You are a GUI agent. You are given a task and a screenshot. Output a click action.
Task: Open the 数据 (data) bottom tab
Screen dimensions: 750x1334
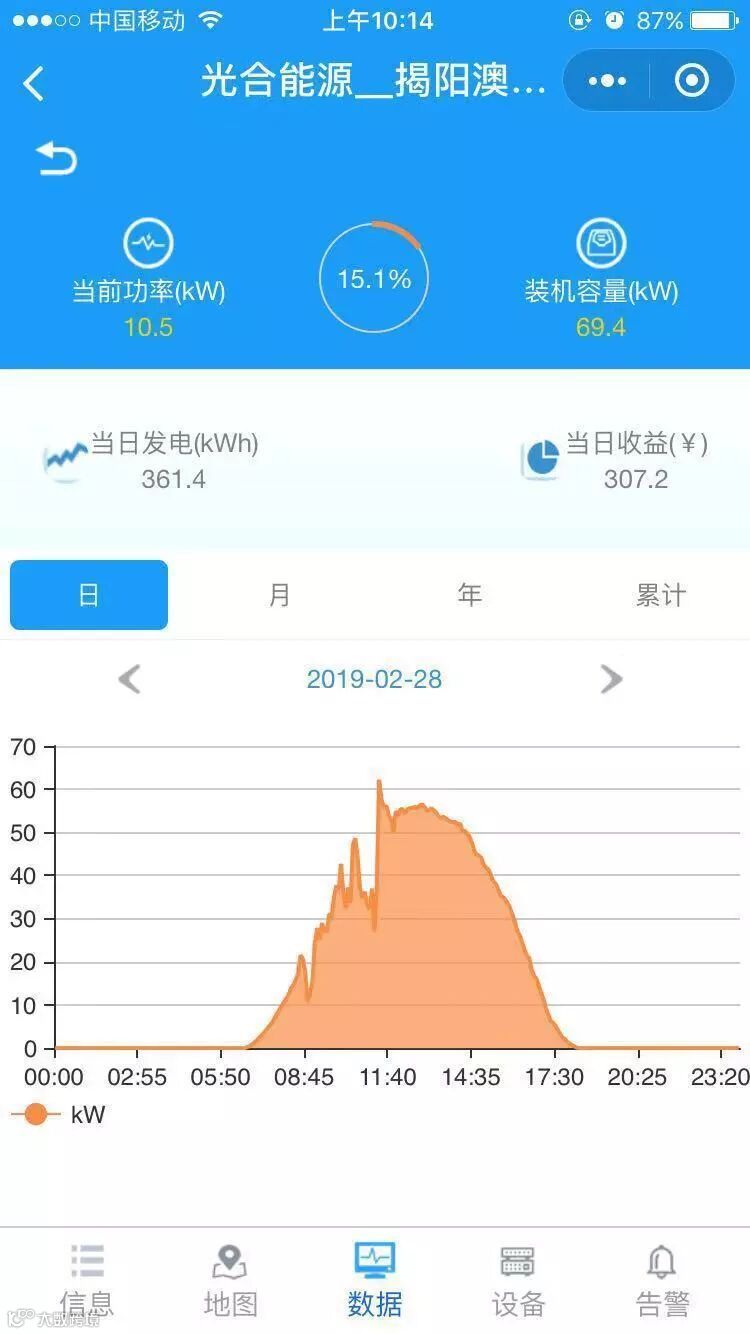pos(375,1281)
